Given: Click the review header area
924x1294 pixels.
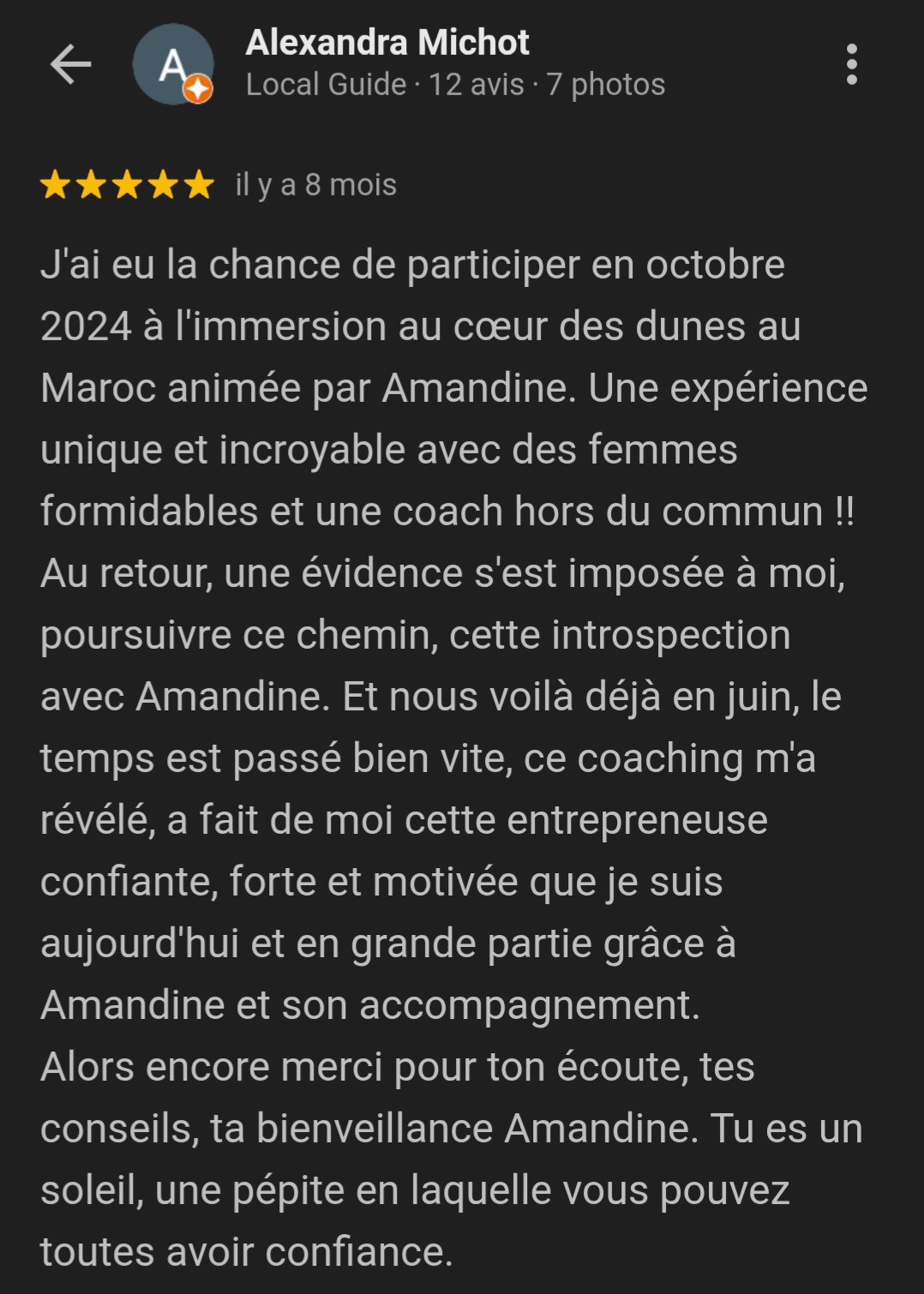Looking at the screenshot, I should (x=387, y=64).
